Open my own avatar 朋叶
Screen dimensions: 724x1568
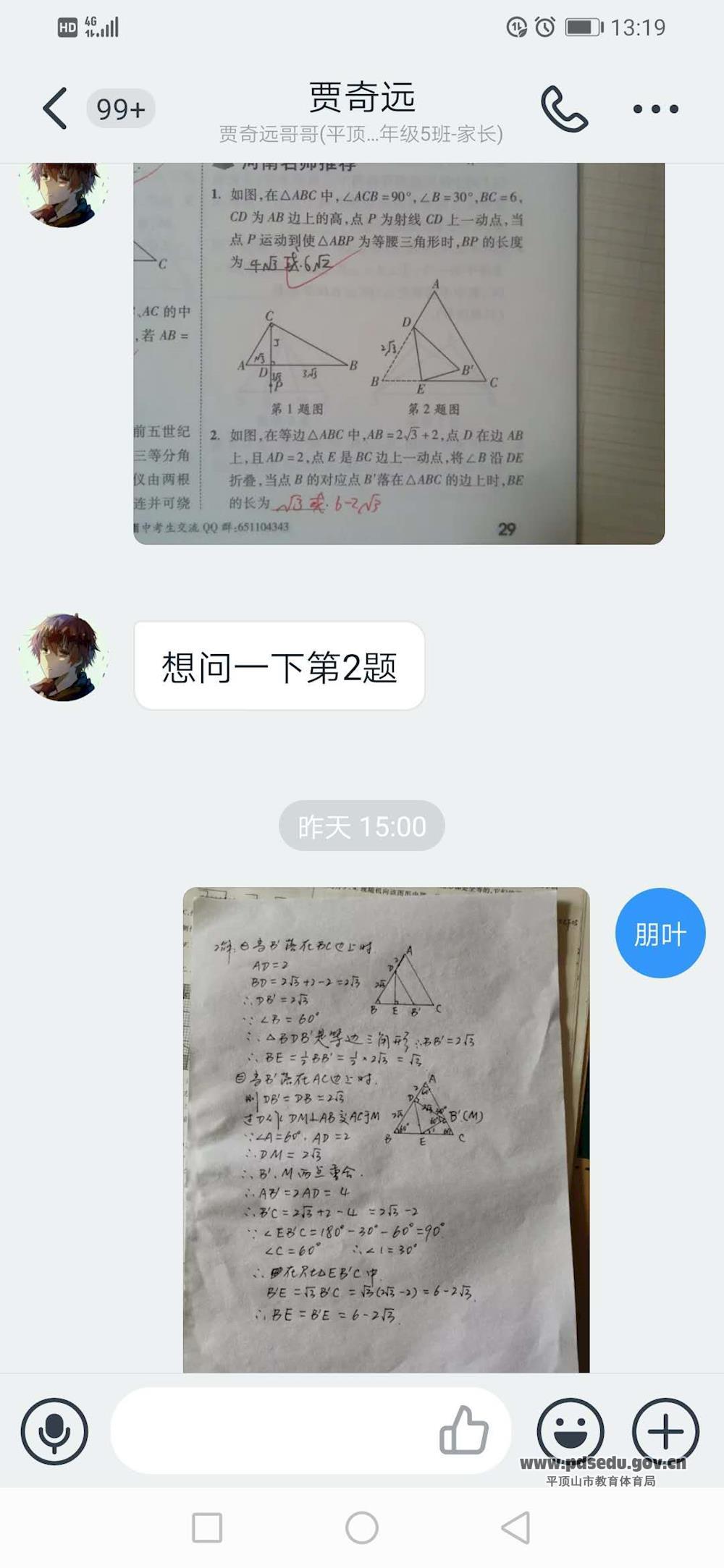[660, 933]
